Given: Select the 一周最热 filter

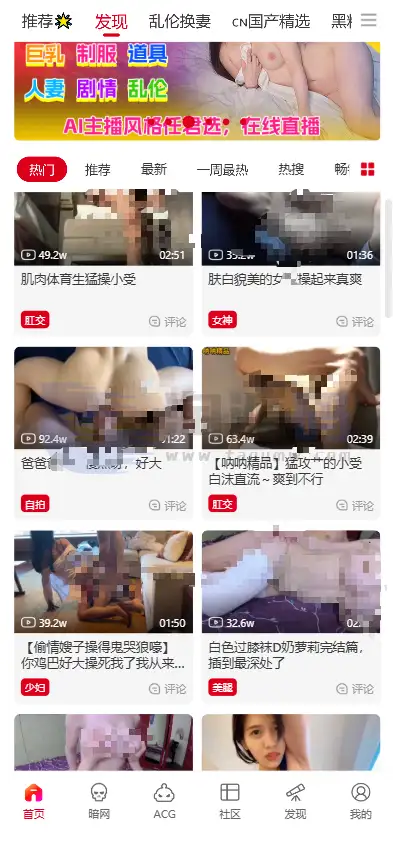Looking at the screenshot, I should [222, 170].
